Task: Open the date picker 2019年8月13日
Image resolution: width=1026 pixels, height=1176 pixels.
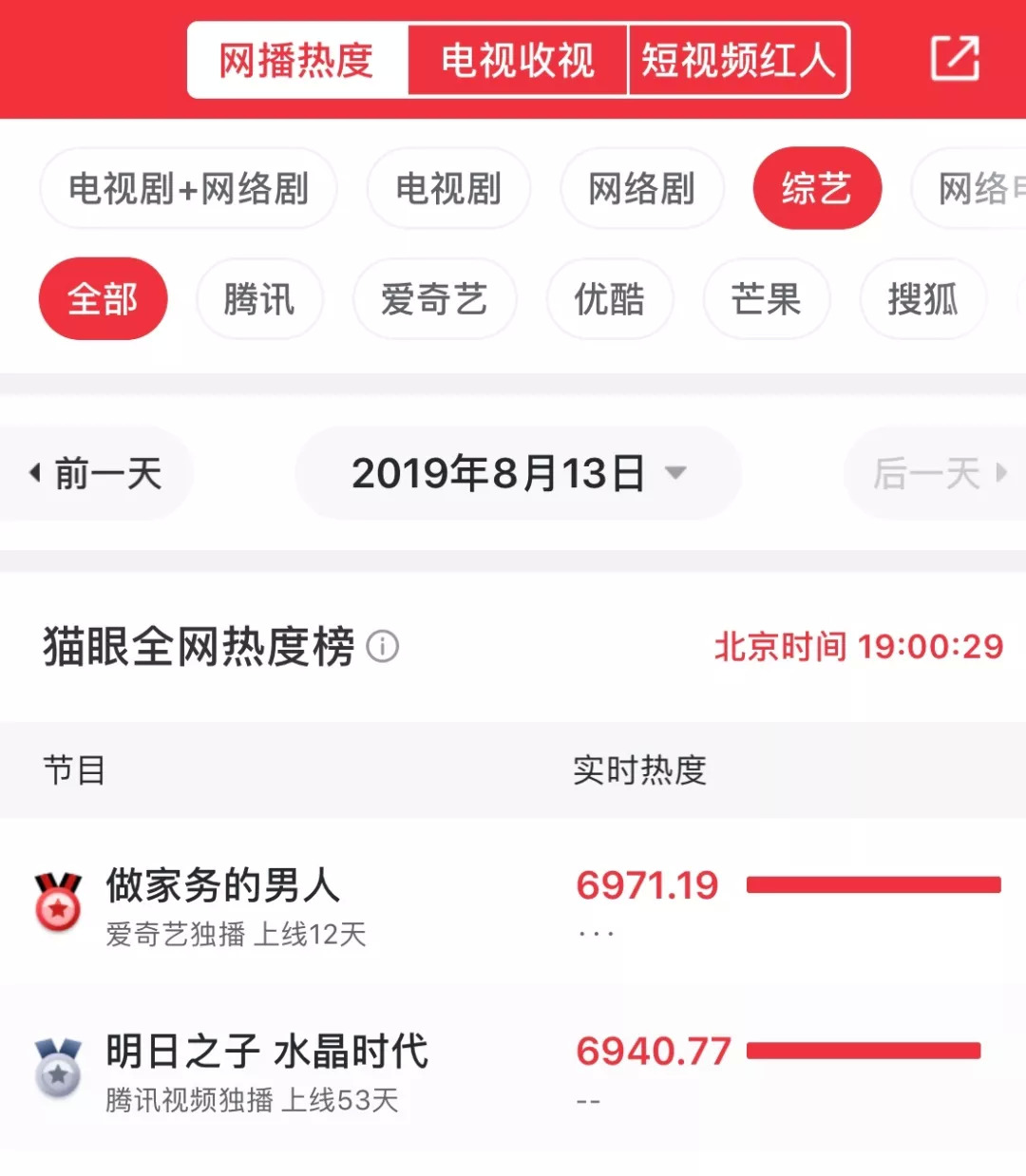Action: coord(518,473)
